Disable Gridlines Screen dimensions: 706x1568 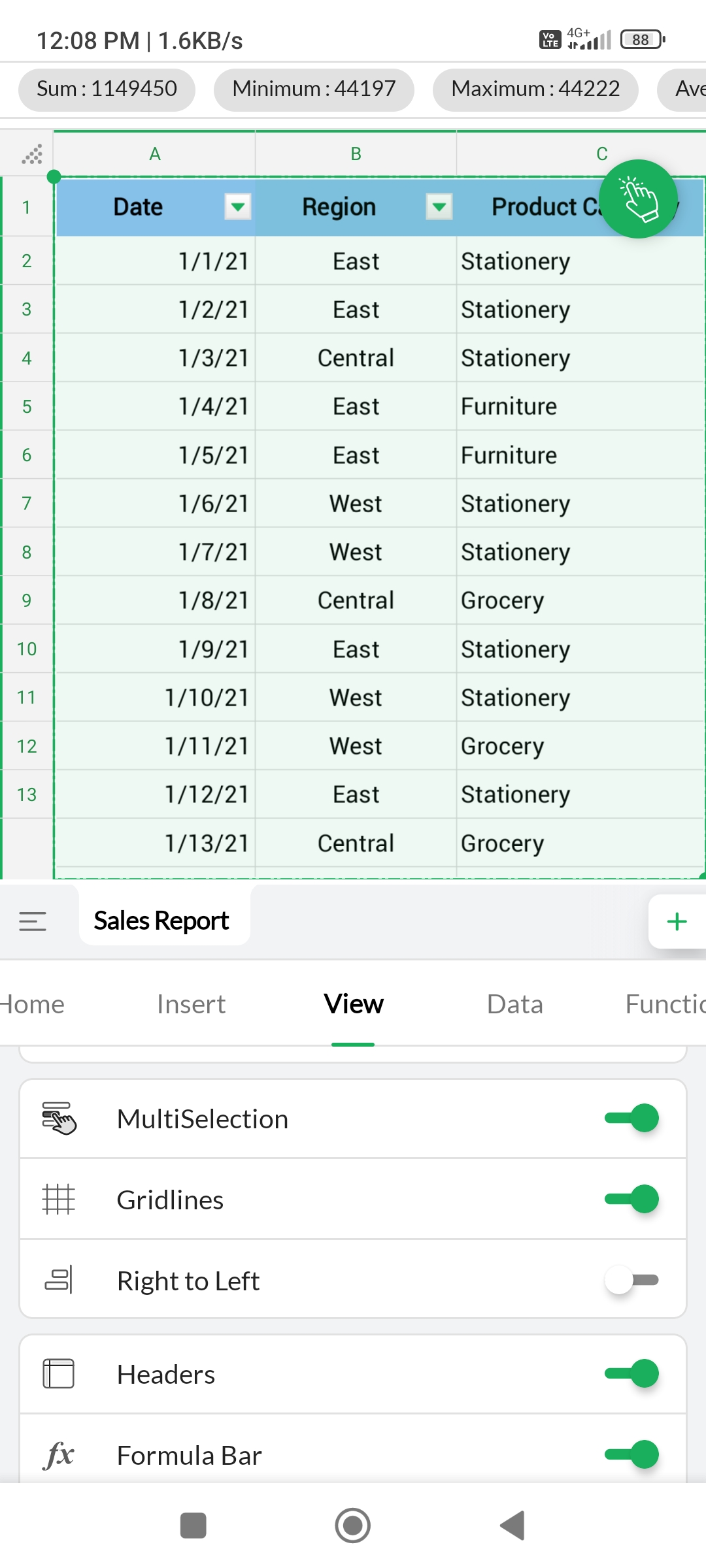(x=631, y=1199)
